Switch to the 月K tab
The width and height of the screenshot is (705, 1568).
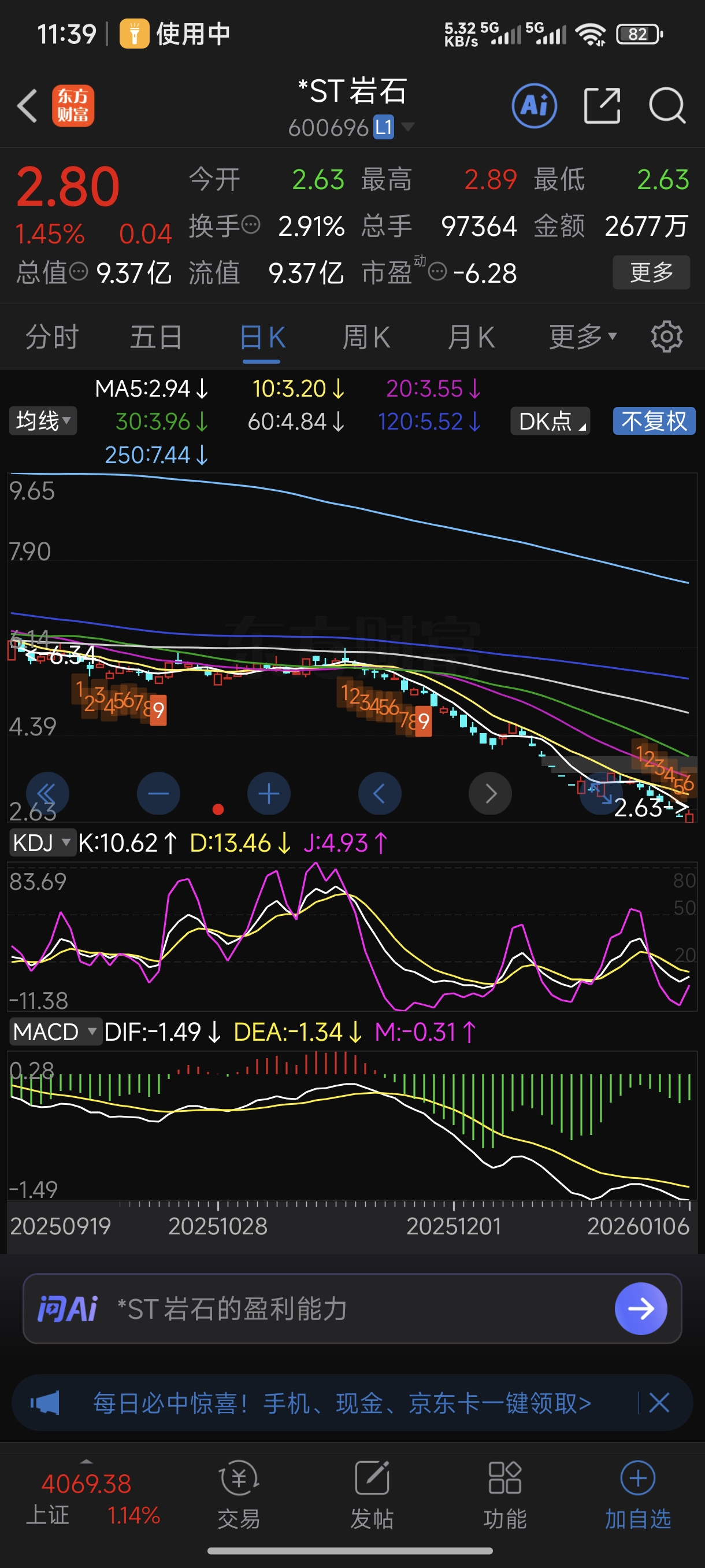471,337
